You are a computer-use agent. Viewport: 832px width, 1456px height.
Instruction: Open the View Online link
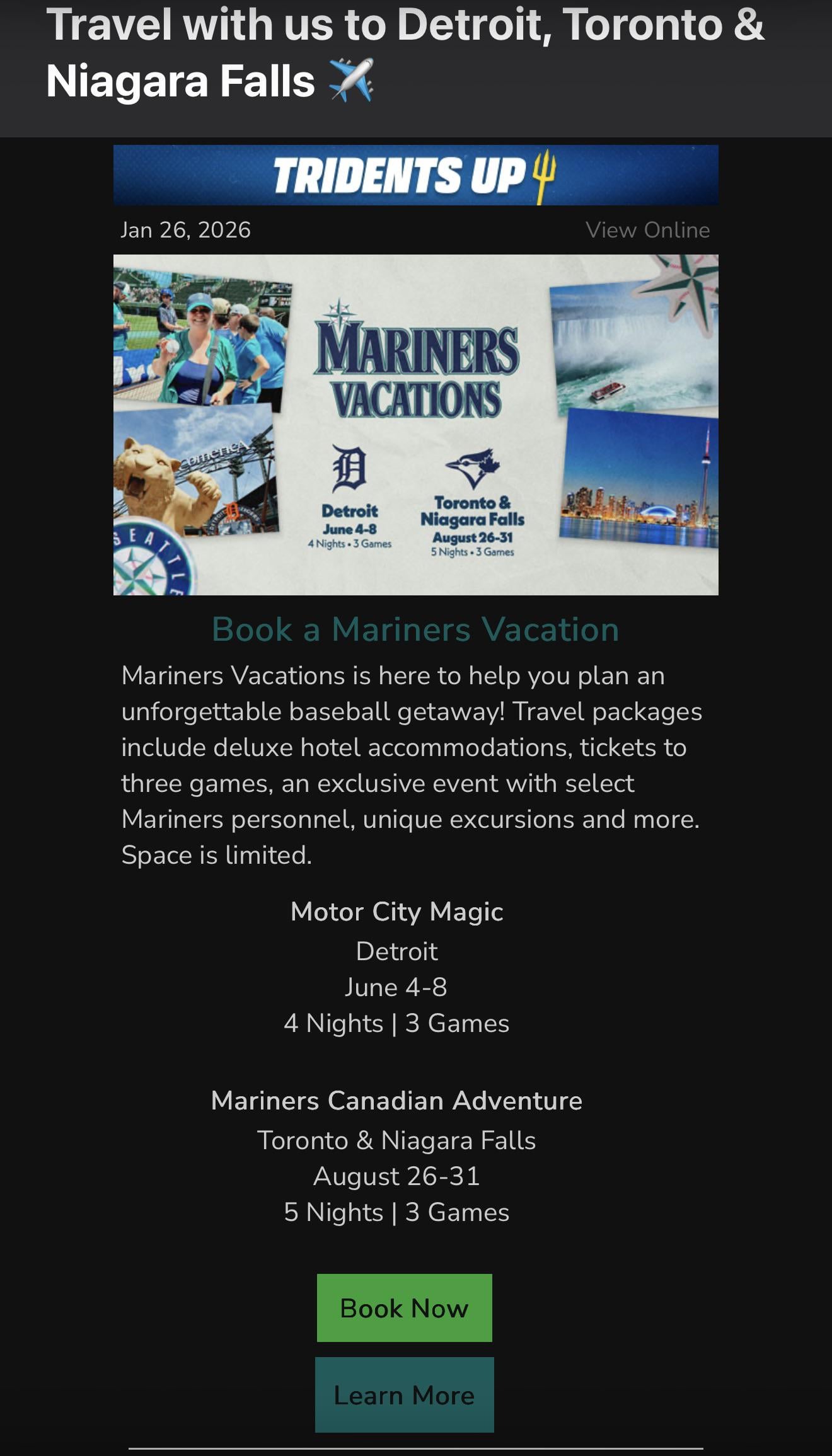(647, 230)
